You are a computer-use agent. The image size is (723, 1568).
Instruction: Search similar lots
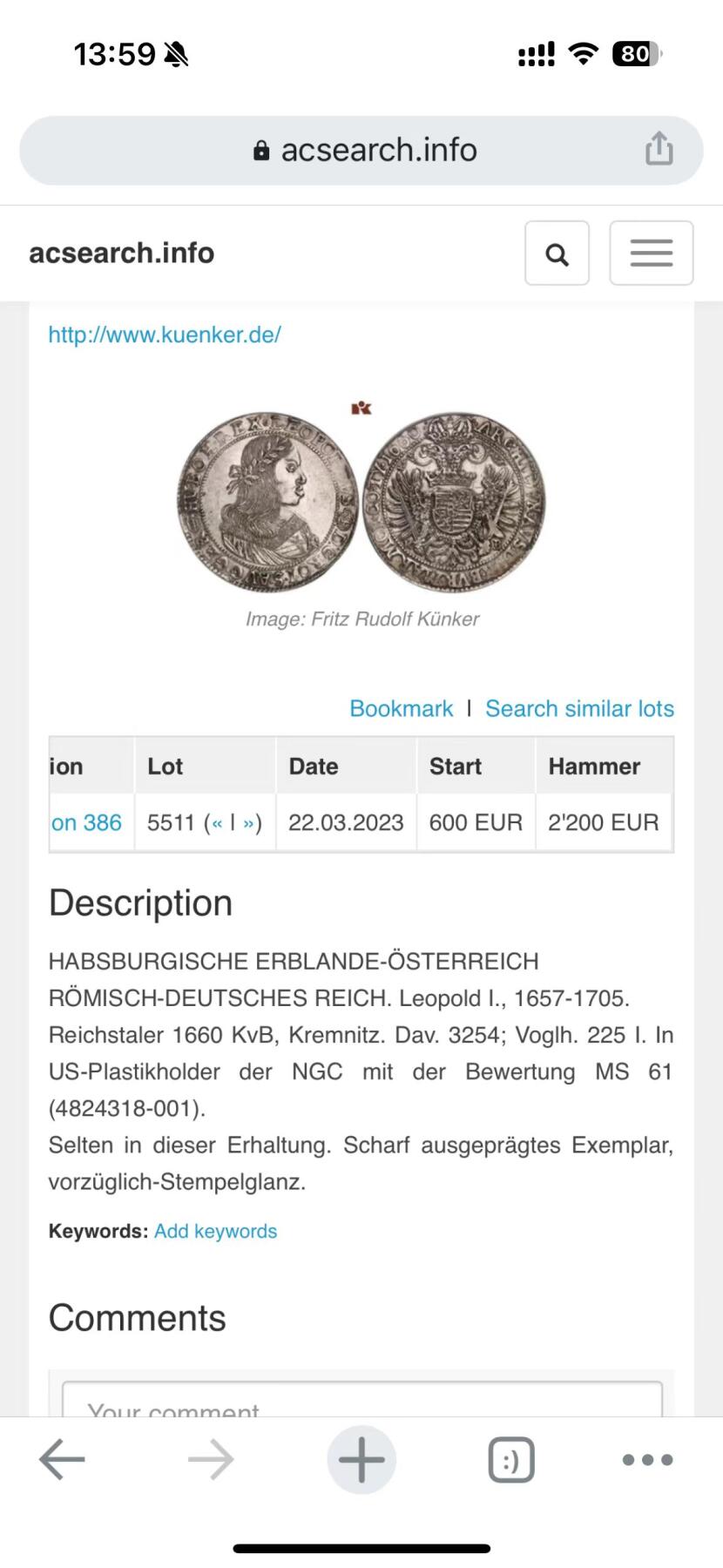tap(579, 708)
